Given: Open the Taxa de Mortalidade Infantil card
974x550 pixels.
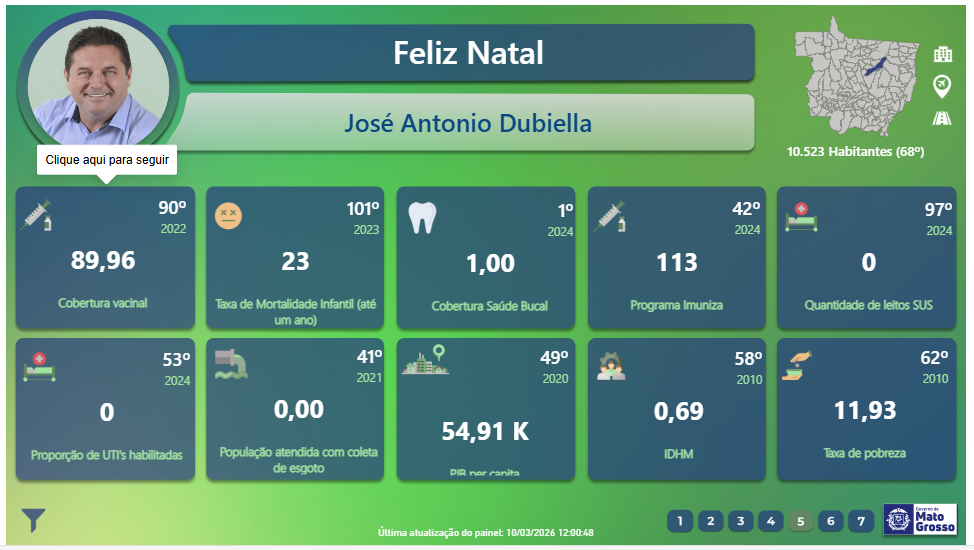Looking at the screenshot, I should 295,259.
